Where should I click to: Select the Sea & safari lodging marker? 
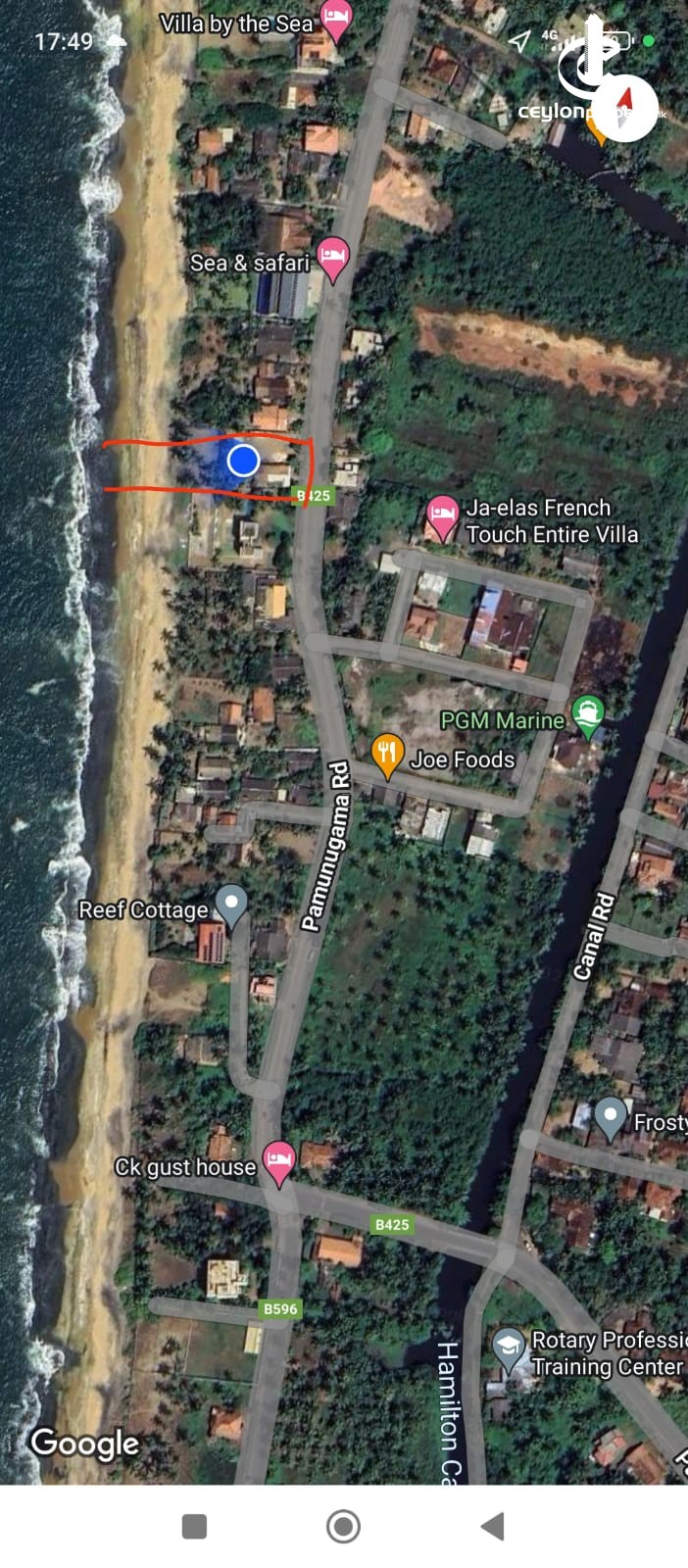333,258
